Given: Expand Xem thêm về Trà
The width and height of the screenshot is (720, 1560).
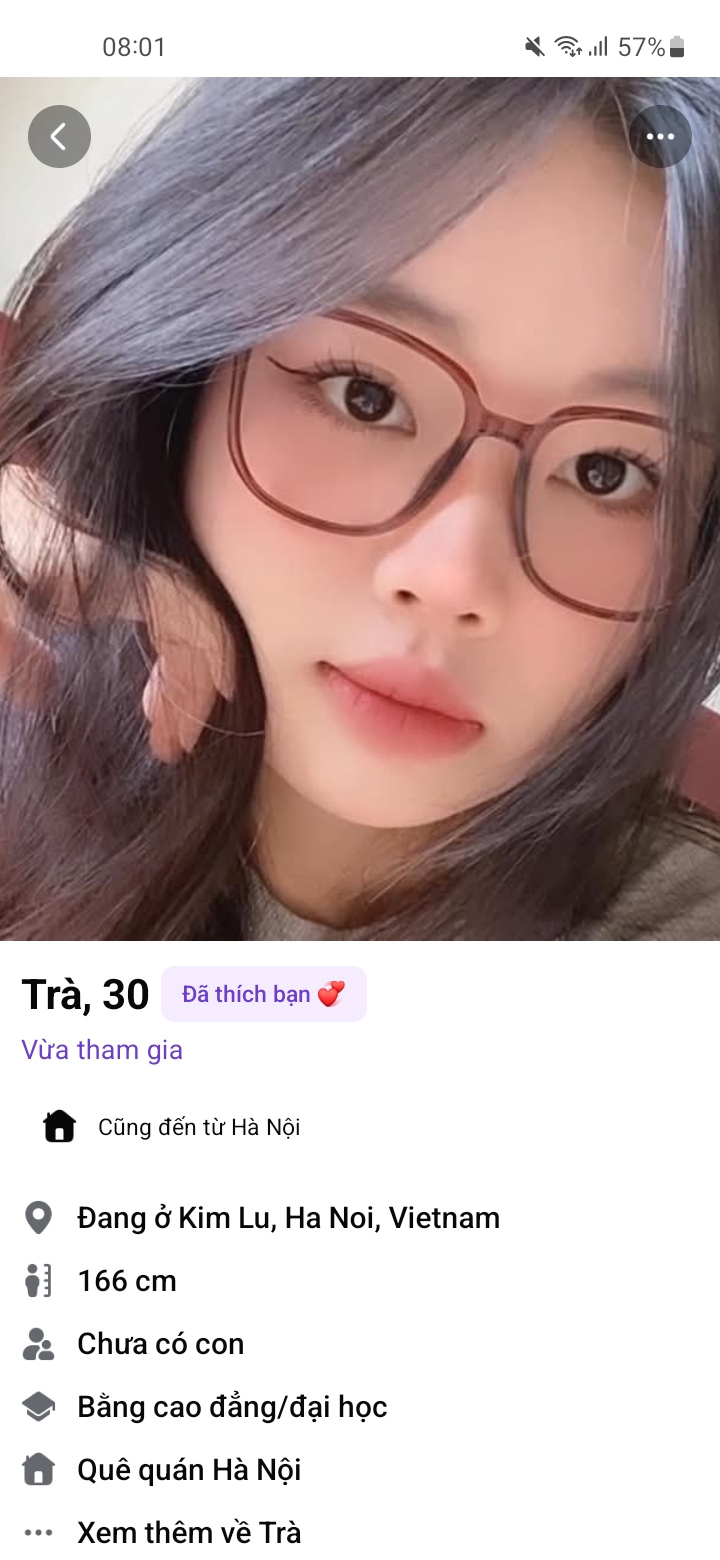Looking at the screenshot, I should pos(188,1532).
